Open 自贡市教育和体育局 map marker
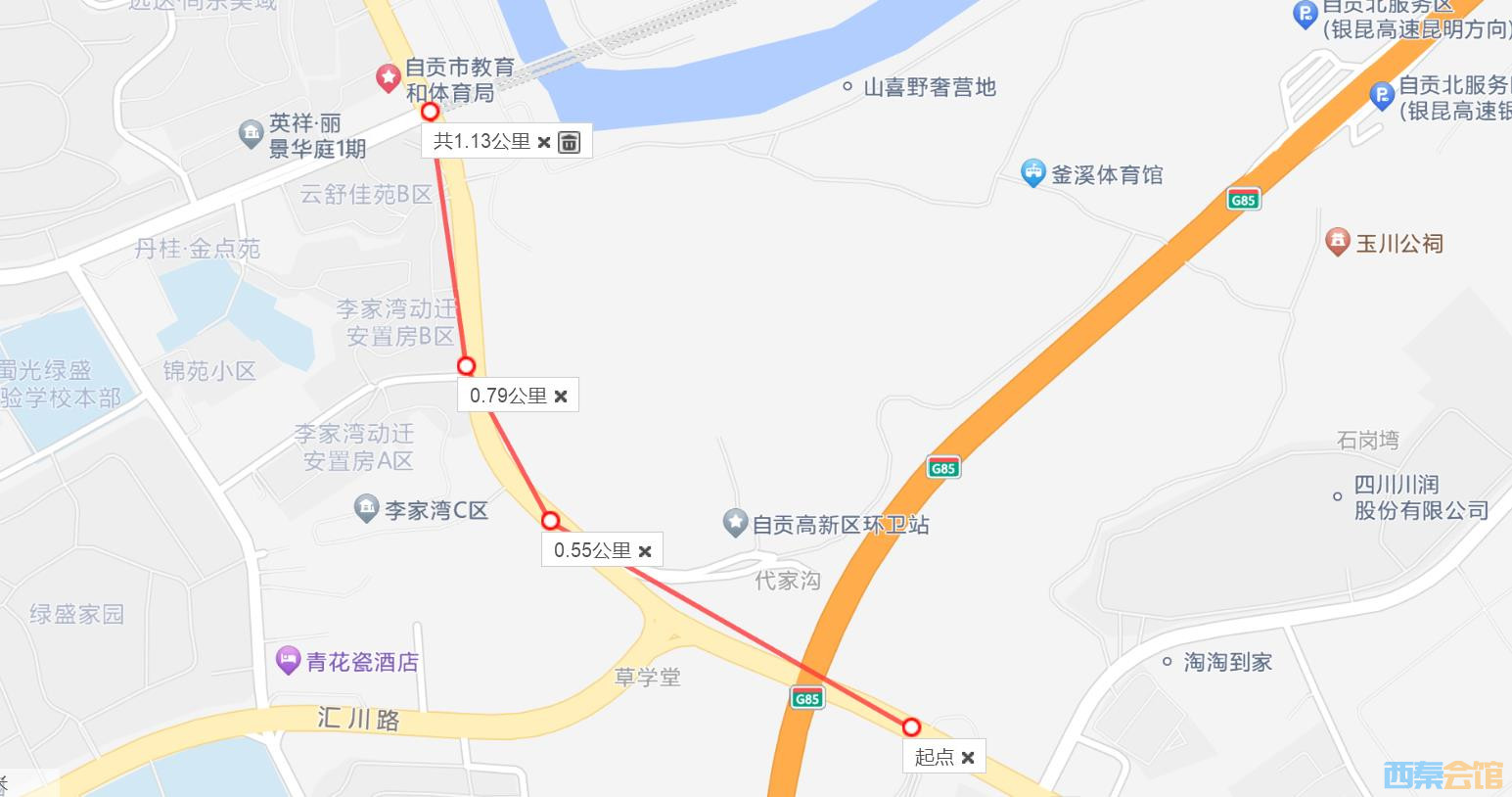 click(389, 76)
